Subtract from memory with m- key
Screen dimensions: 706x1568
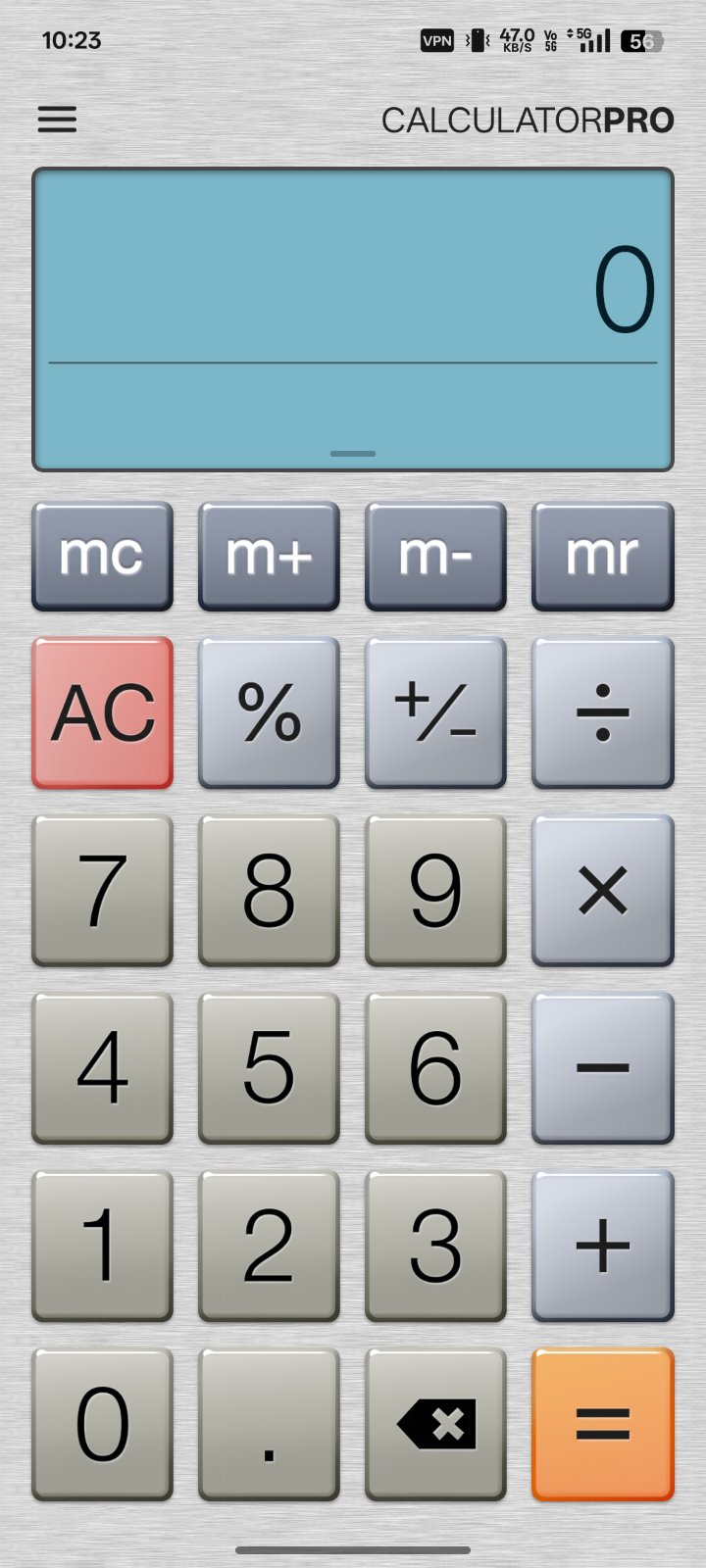point(435,556)
